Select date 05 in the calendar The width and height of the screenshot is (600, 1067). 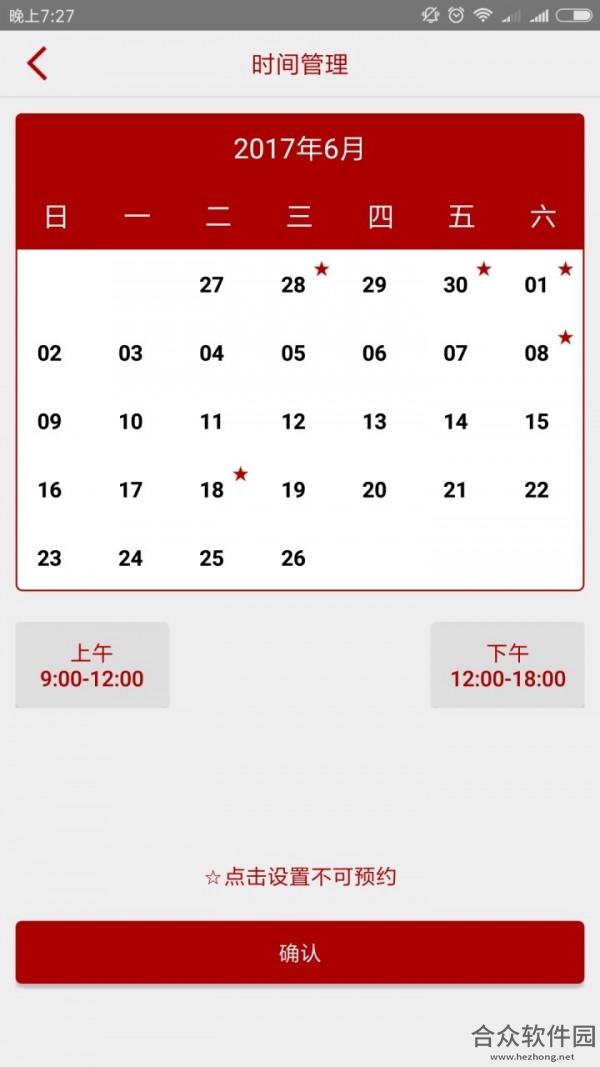point(293,353)
